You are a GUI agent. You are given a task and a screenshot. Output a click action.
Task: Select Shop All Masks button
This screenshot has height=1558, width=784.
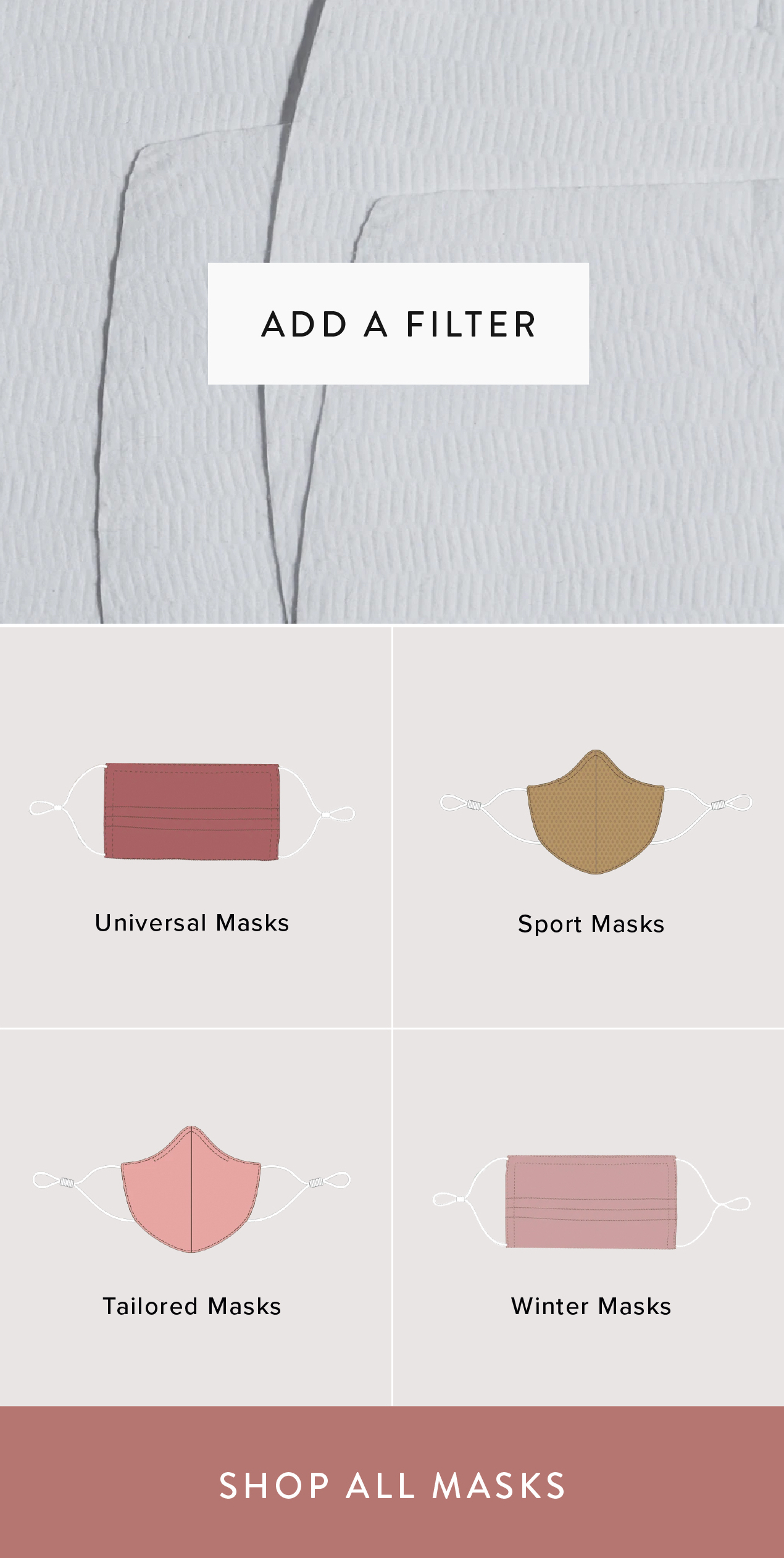tap(392, 1485)
